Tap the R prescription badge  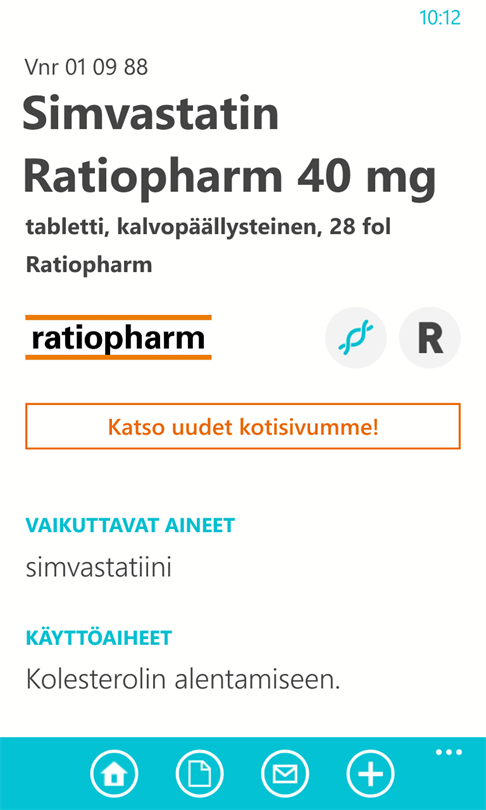coord(430,337)
